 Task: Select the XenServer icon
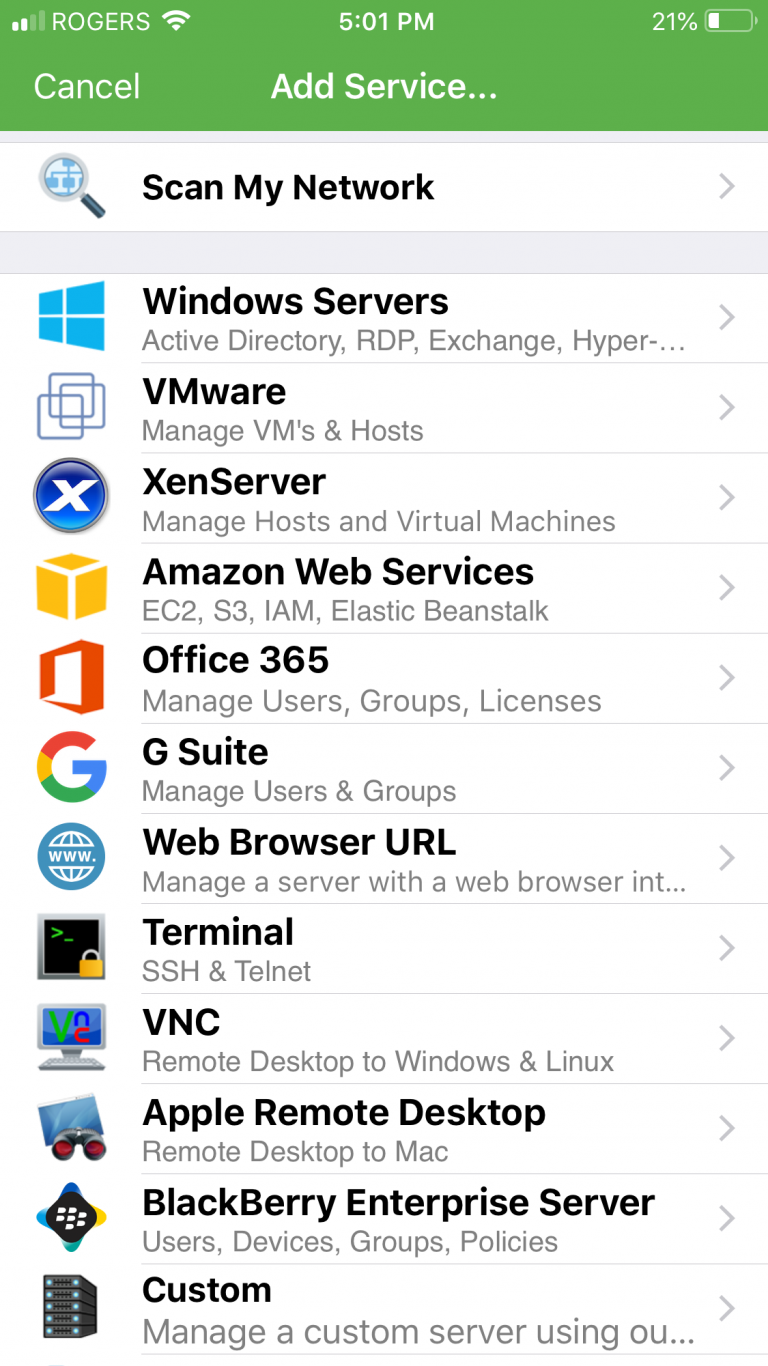(70, 496)
